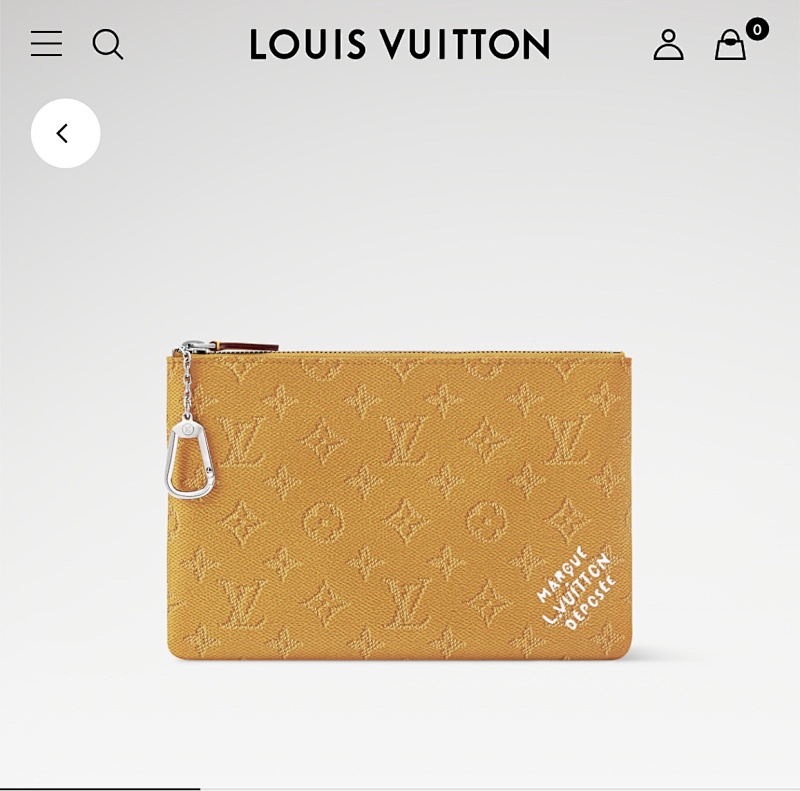This screenshot has width=800, height=791.
Task: Go back with the round arrow button
Action: click(x=65, y=133)
